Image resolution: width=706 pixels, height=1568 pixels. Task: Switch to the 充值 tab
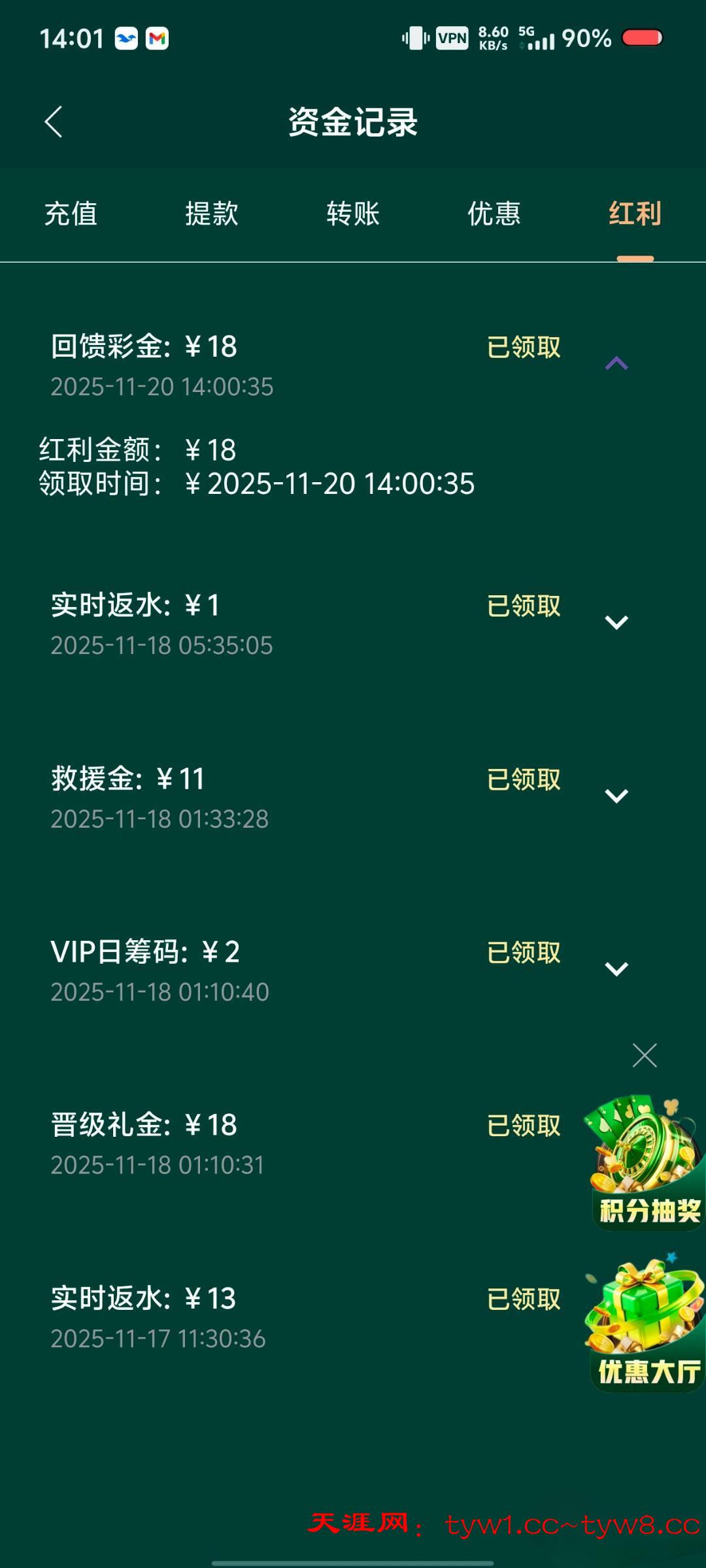[x=71, y=214]
